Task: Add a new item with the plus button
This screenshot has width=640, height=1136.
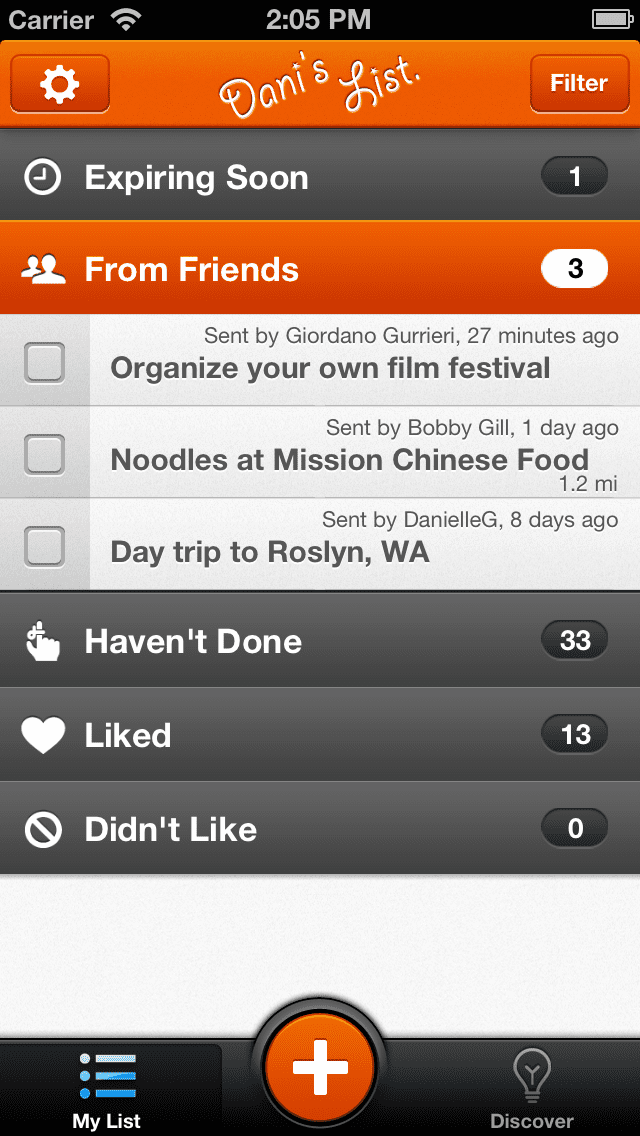Action: [x=320, y=1067]
